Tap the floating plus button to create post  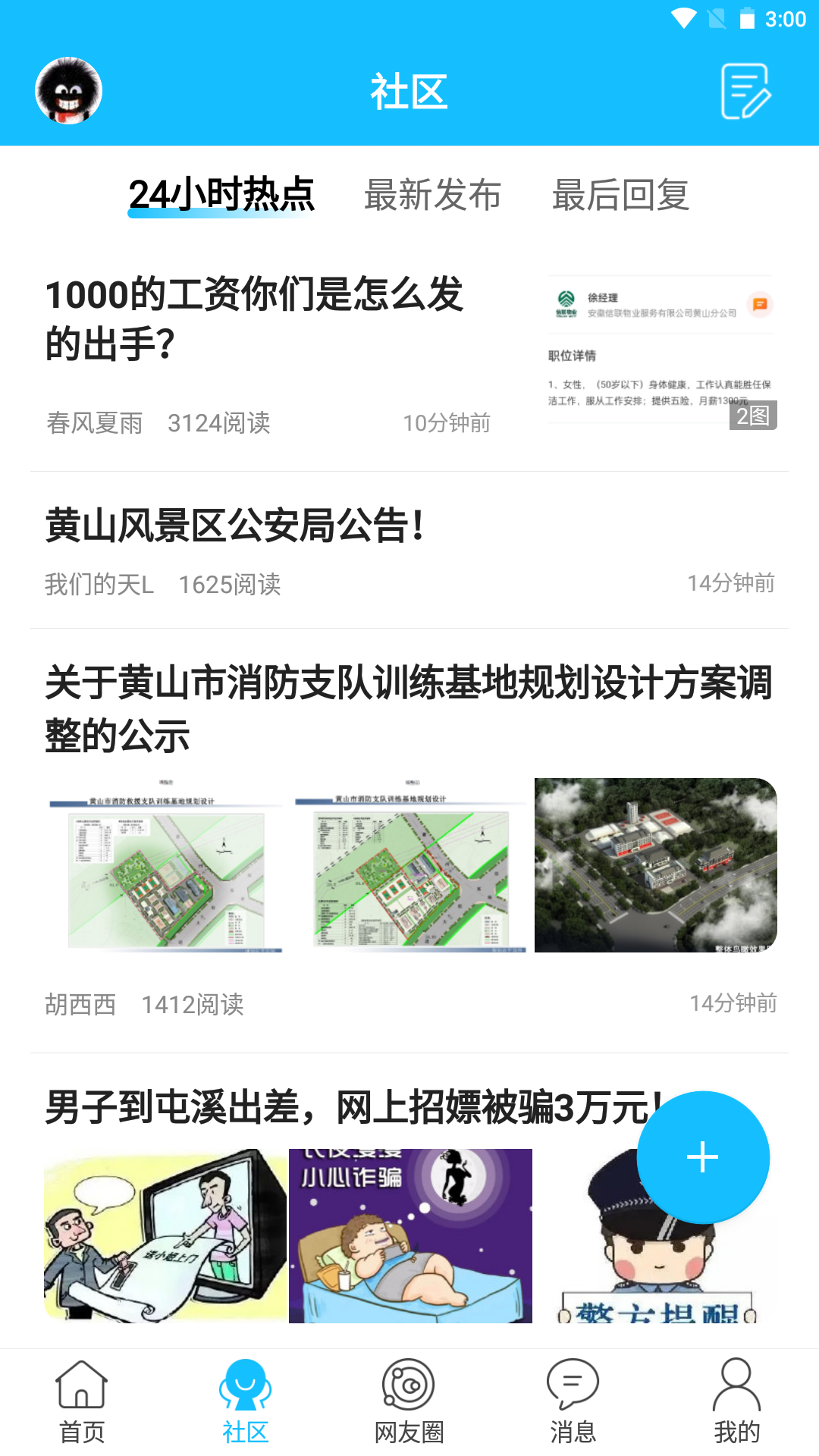coord(701,1157)
